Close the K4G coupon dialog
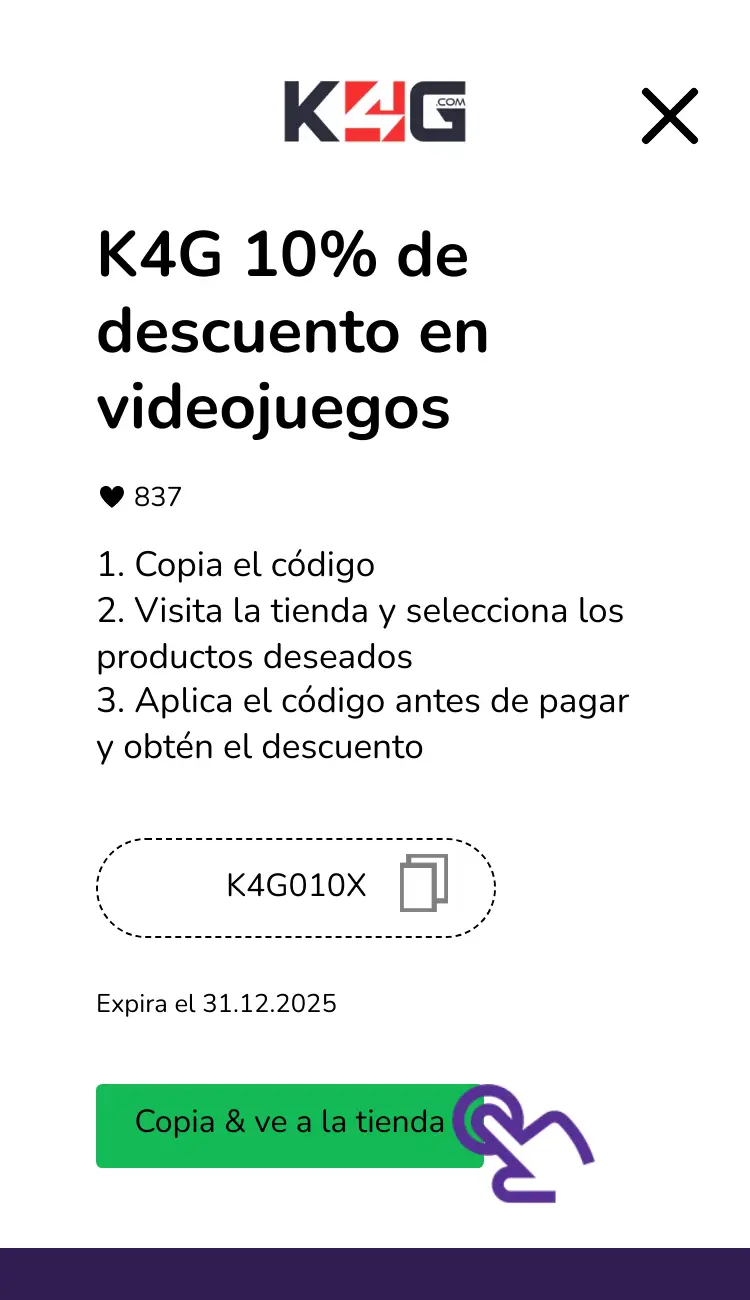Image resolution: width=750 pixels, height=1300 pixels. [x=669, y=116]
